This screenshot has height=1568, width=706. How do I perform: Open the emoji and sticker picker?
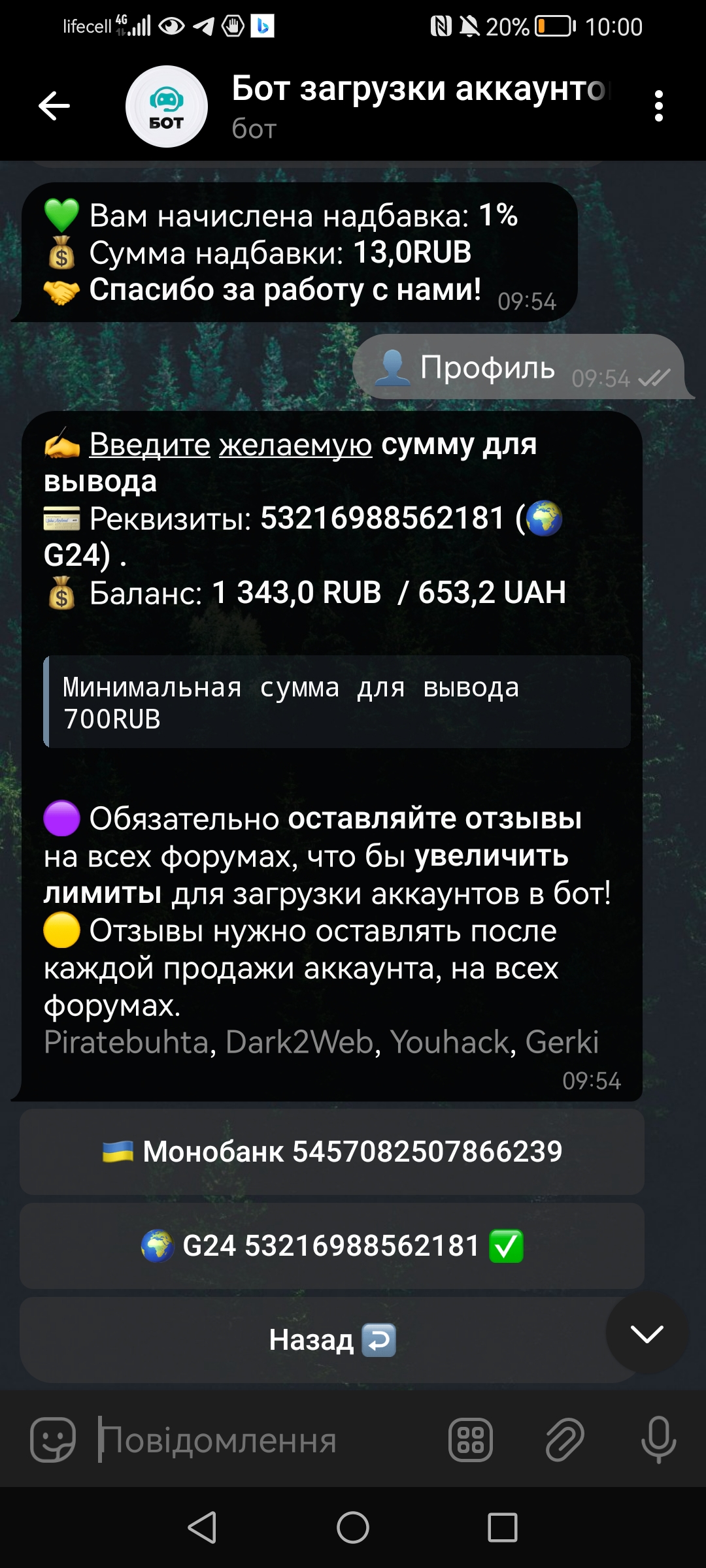tap(52, 1439)
